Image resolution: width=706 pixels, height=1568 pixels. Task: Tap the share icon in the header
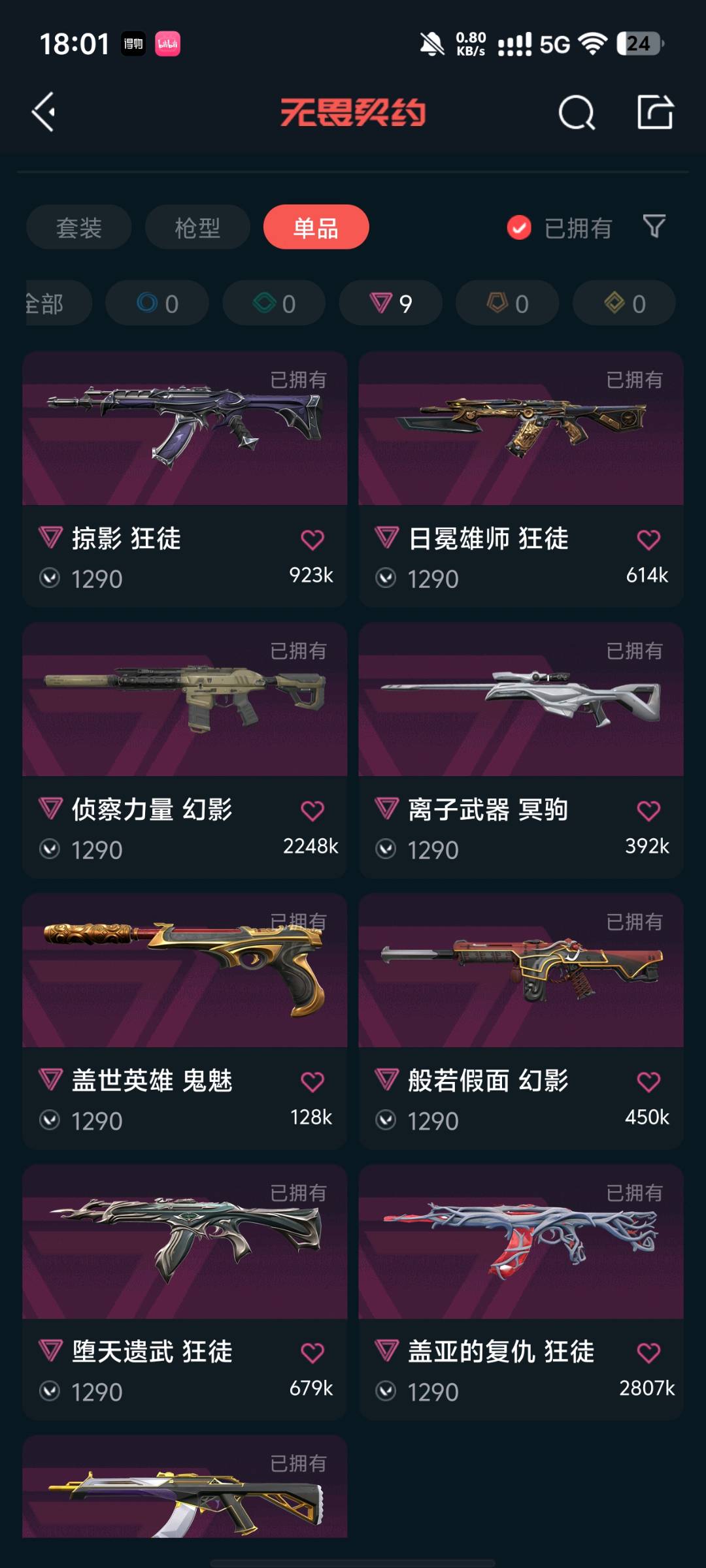[655, 112]
